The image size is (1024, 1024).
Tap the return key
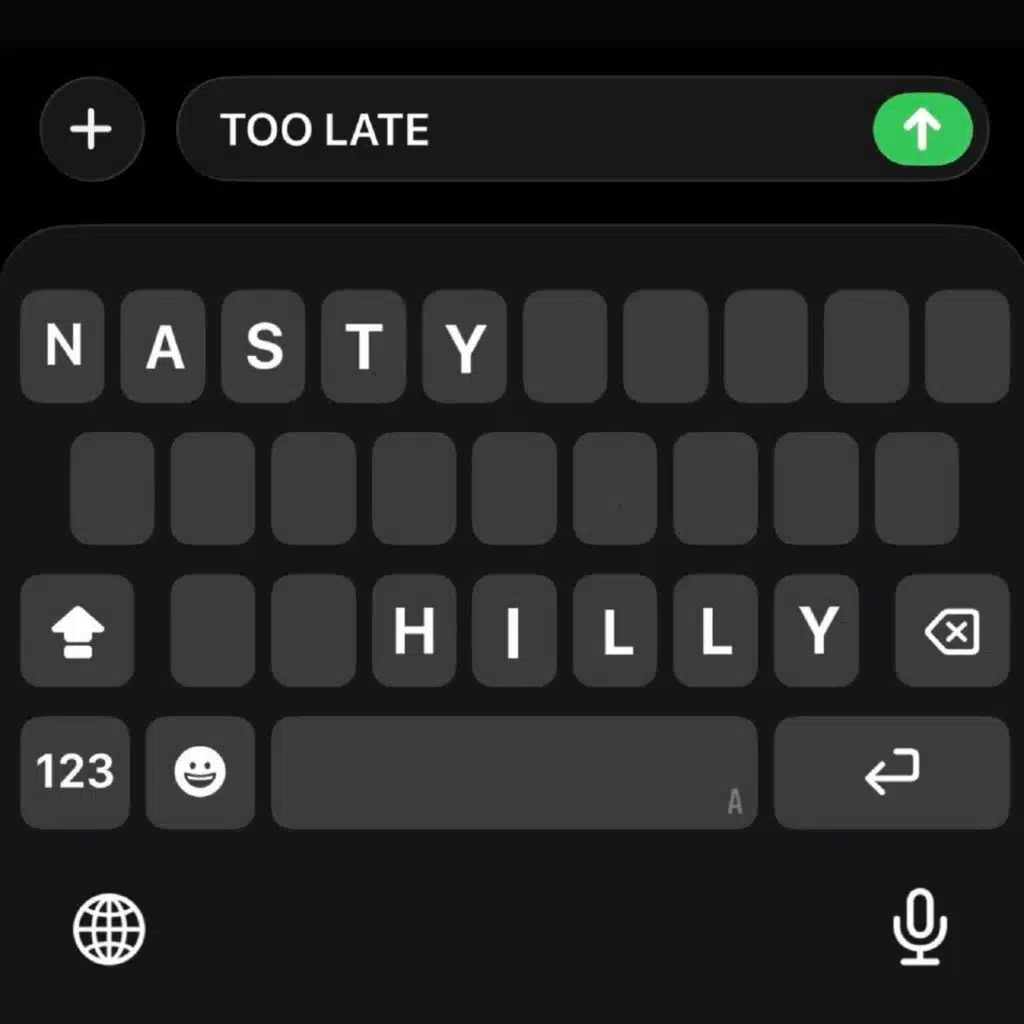(x=891, y=773)
